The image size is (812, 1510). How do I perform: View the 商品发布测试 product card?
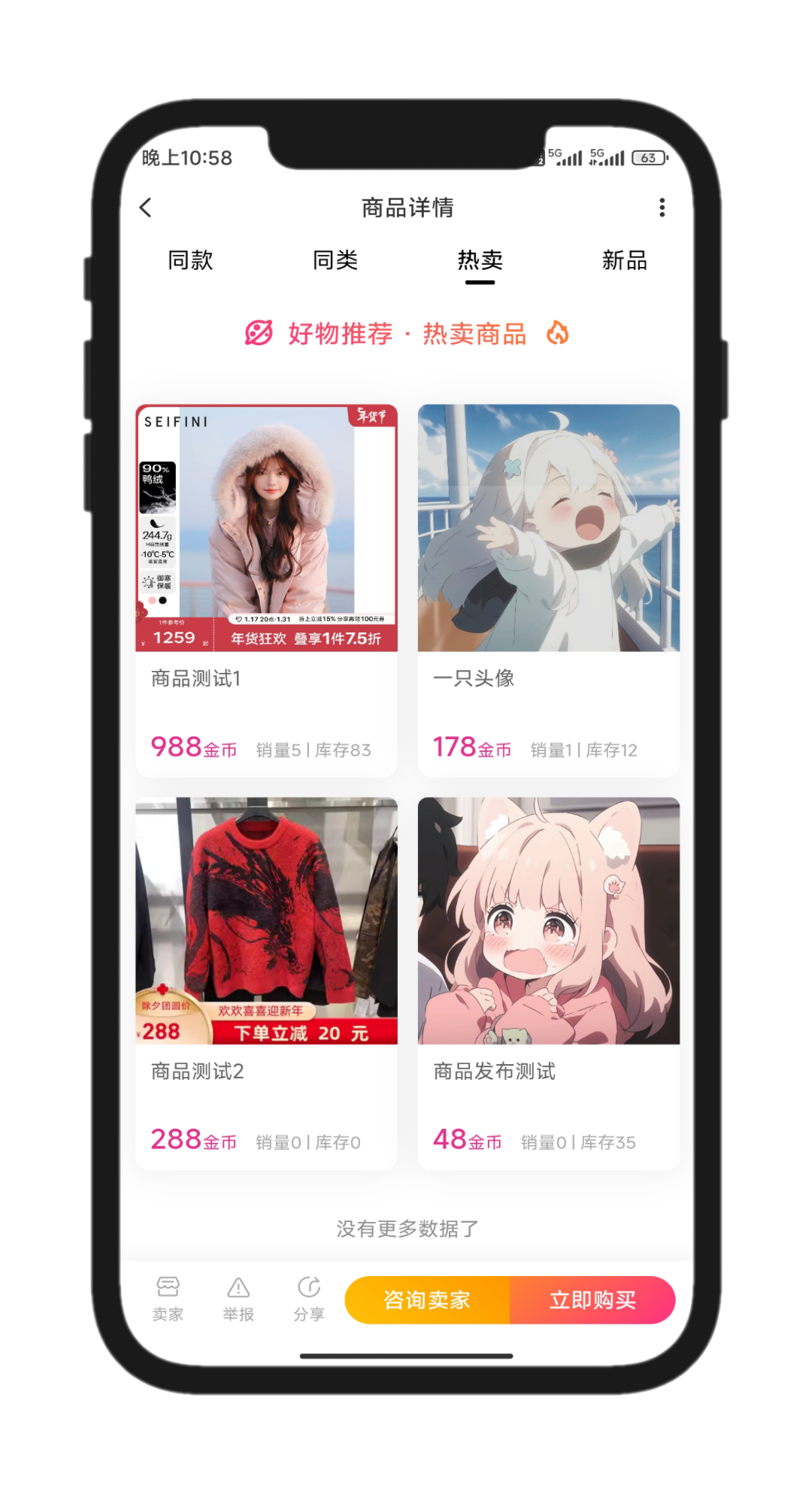click(x=549, y=982)
